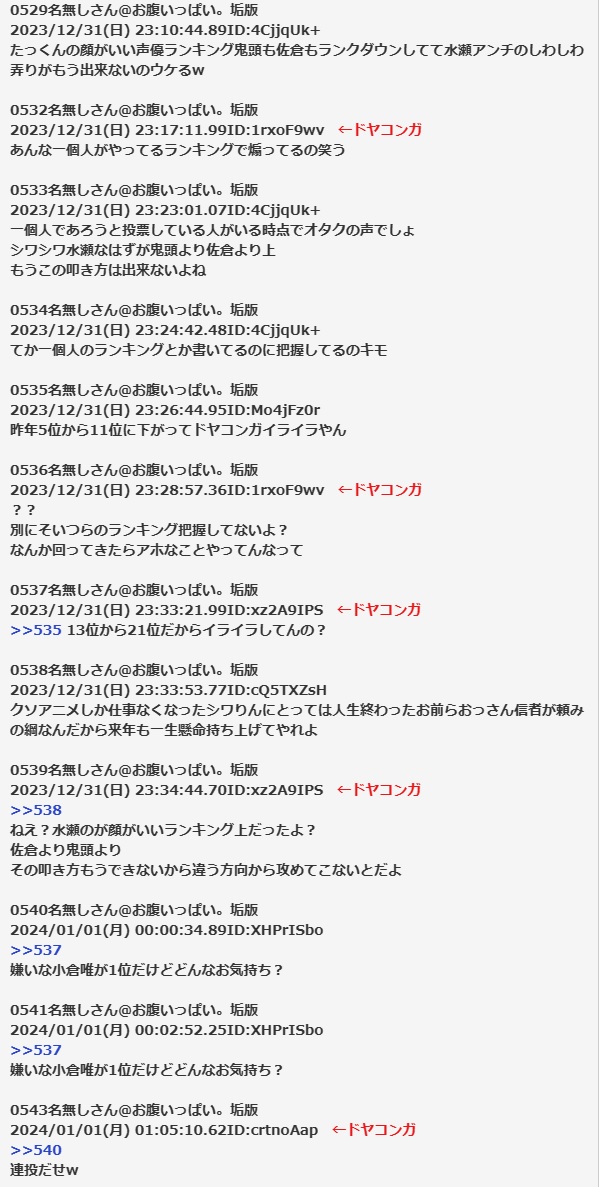Viewport: 601px width, 1187px height.
Task: Jump to >>540 from post 0543
Action: (36, 1150)
